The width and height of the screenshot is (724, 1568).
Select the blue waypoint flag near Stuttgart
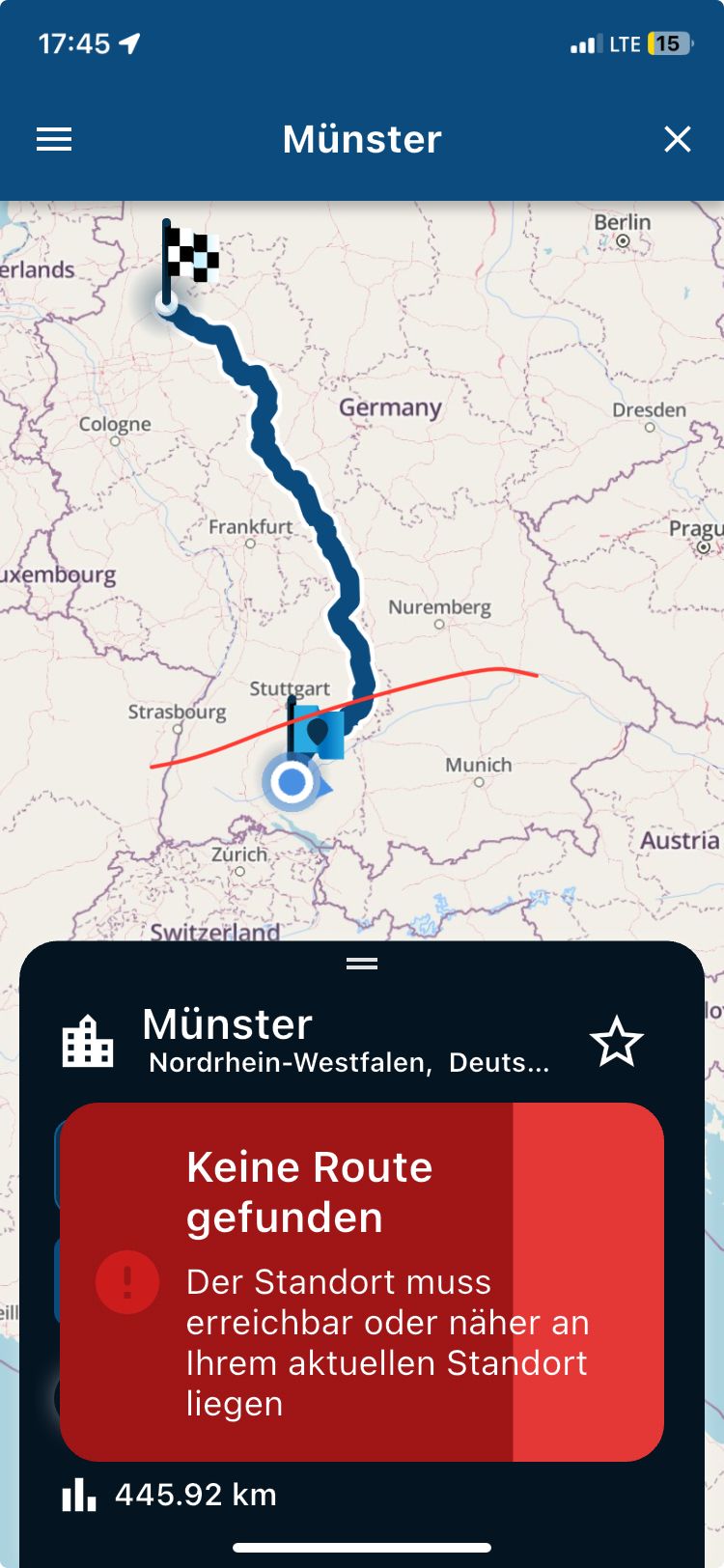[318, 732]
